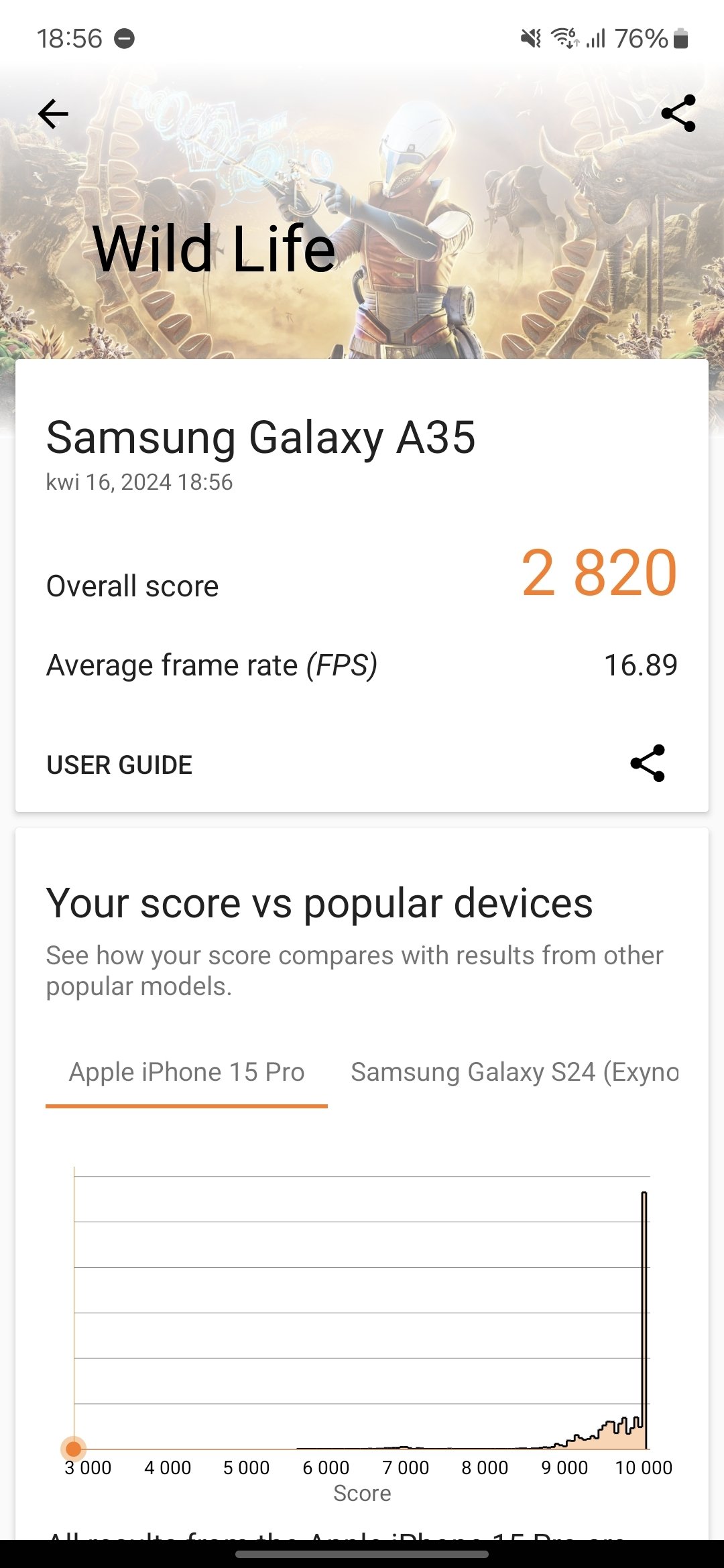Share result via the top-right share icon
The image size is (724, 1568).
pos(678,113)
